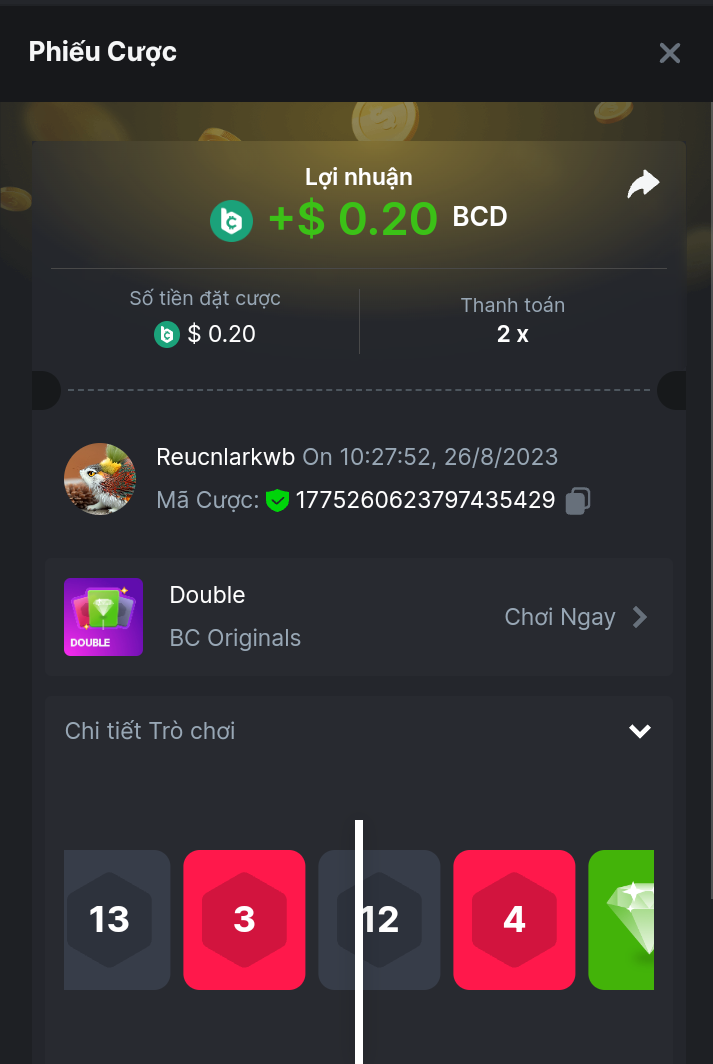Collapse the Chi tiết Trò chơi section
This screenshot has height=1064, width=713.
pyautogui.click(x=639, y=731)
